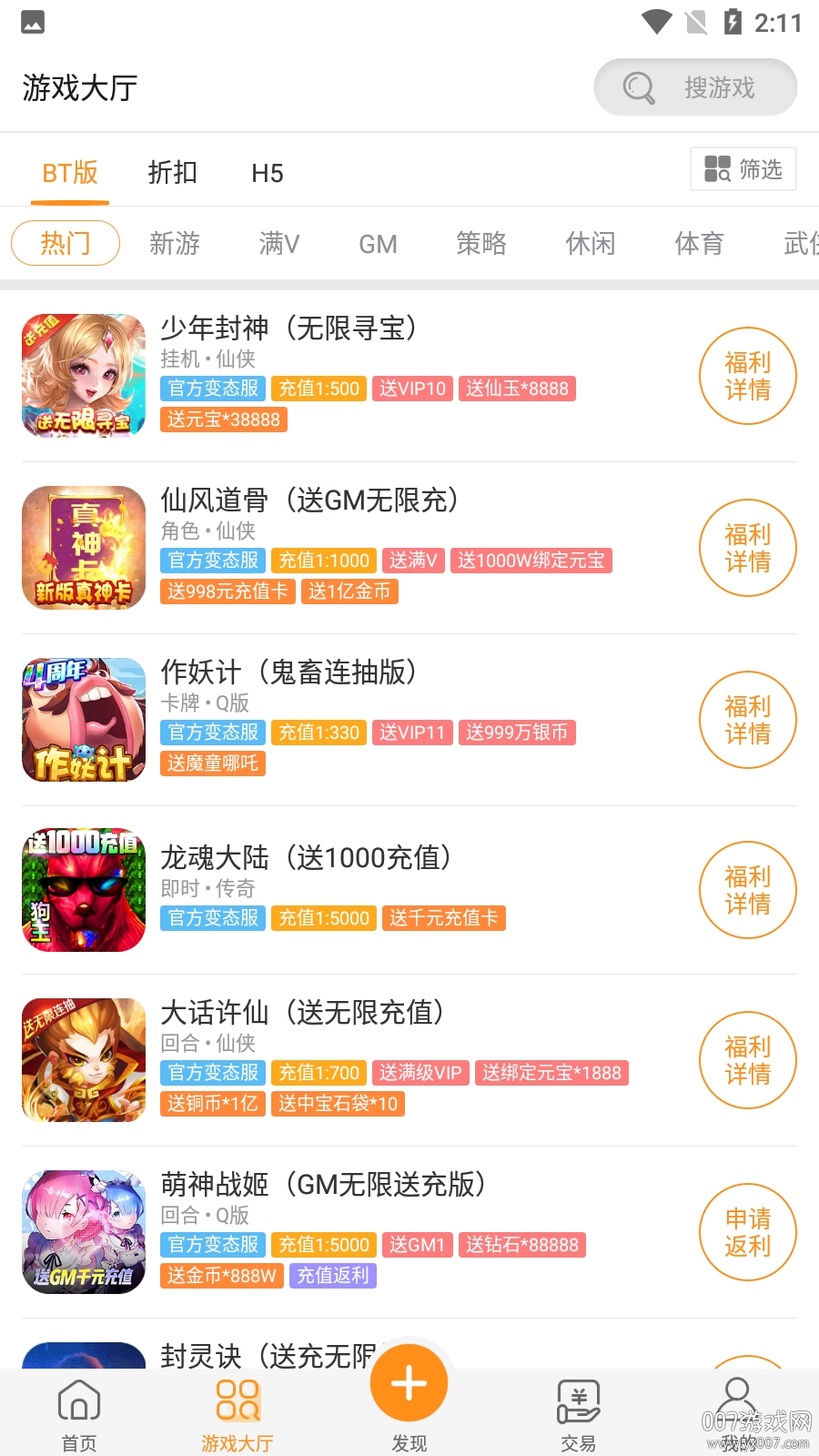Open the 发现 discover plus button
819x1456 pixels.
[409, 1382]
